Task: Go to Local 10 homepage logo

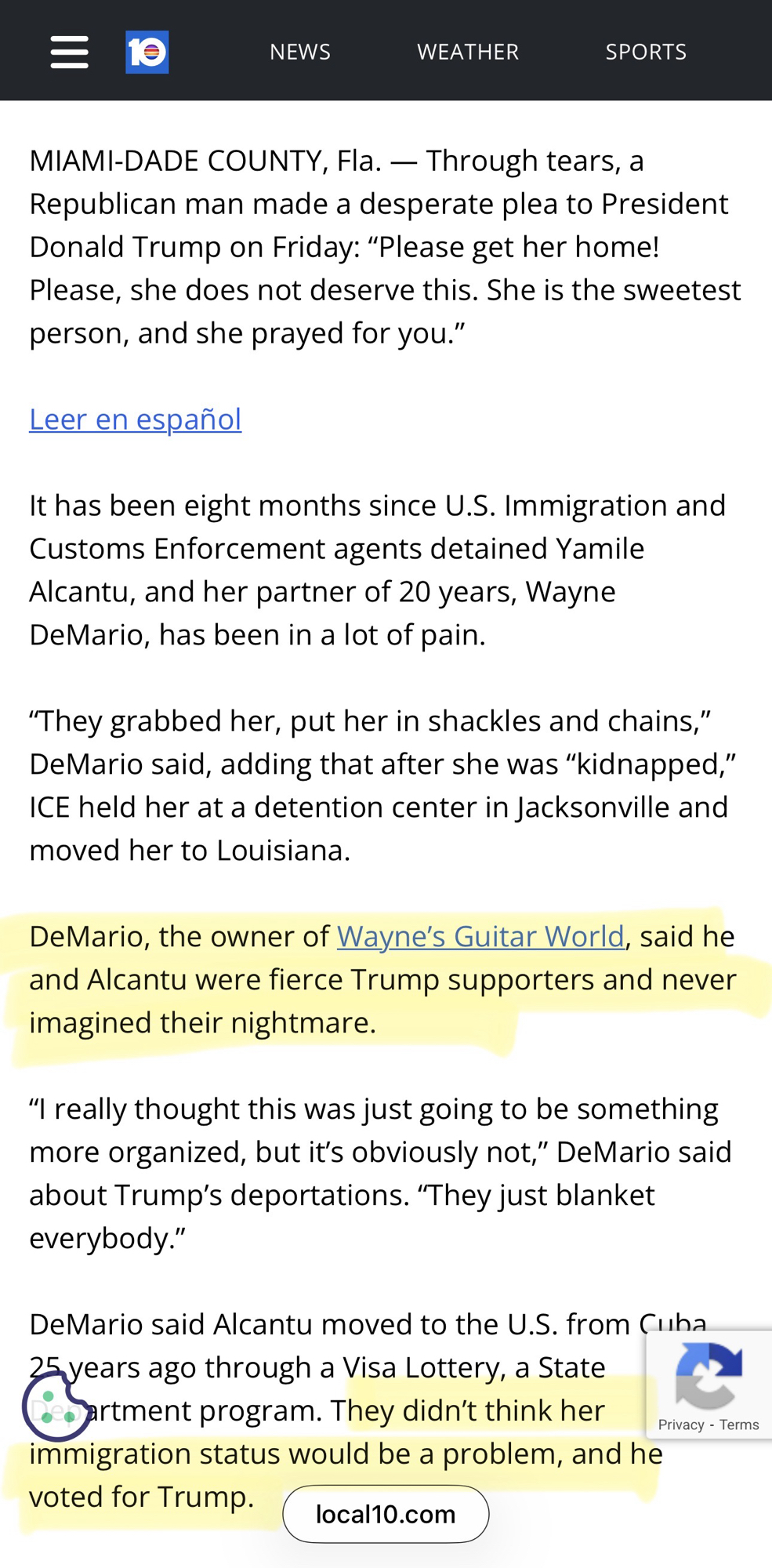Action: point(147,52)
